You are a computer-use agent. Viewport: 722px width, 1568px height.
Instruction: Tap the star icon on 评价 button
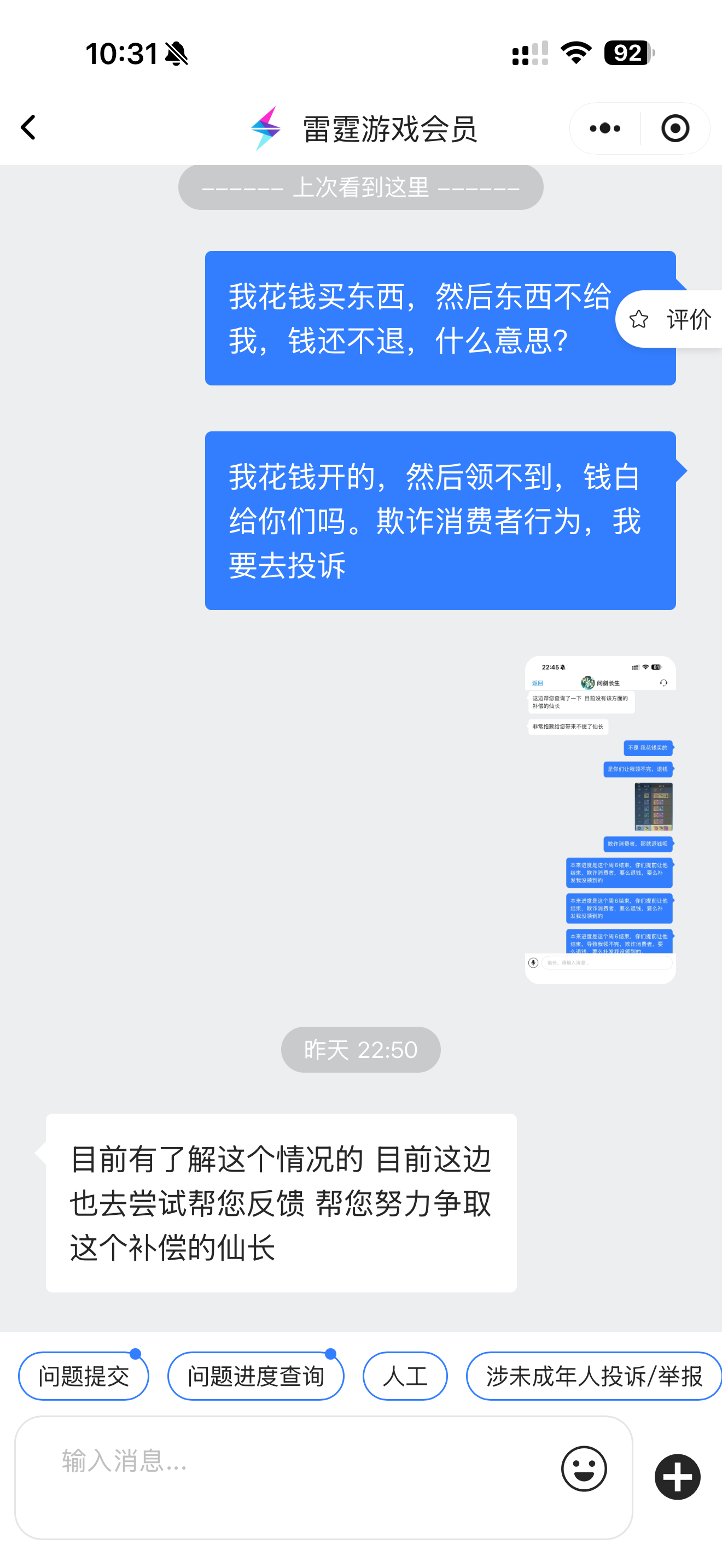(641, 319)
